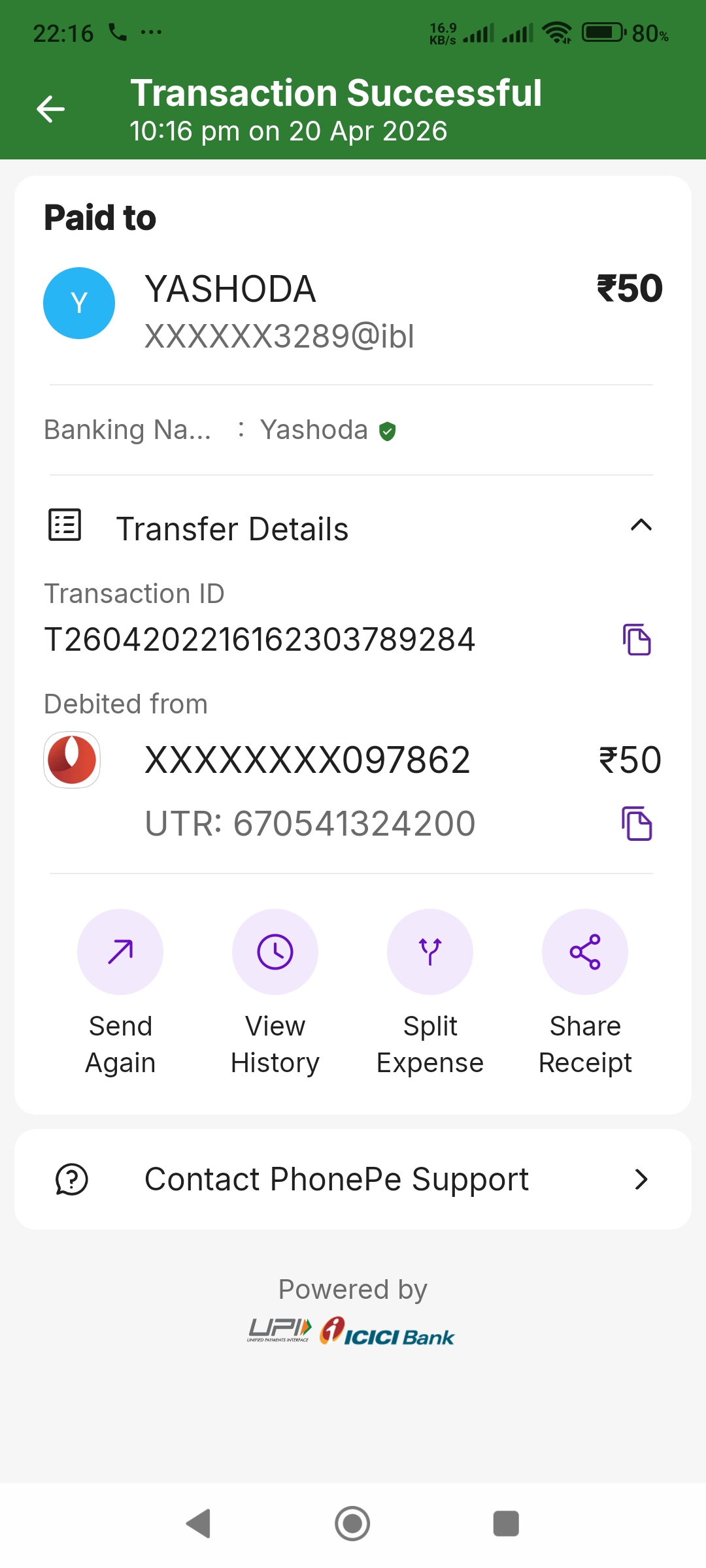Tap Send Again to repeat payment
The width and height of the screenshot is (706, 1568).
click(120, 952)
